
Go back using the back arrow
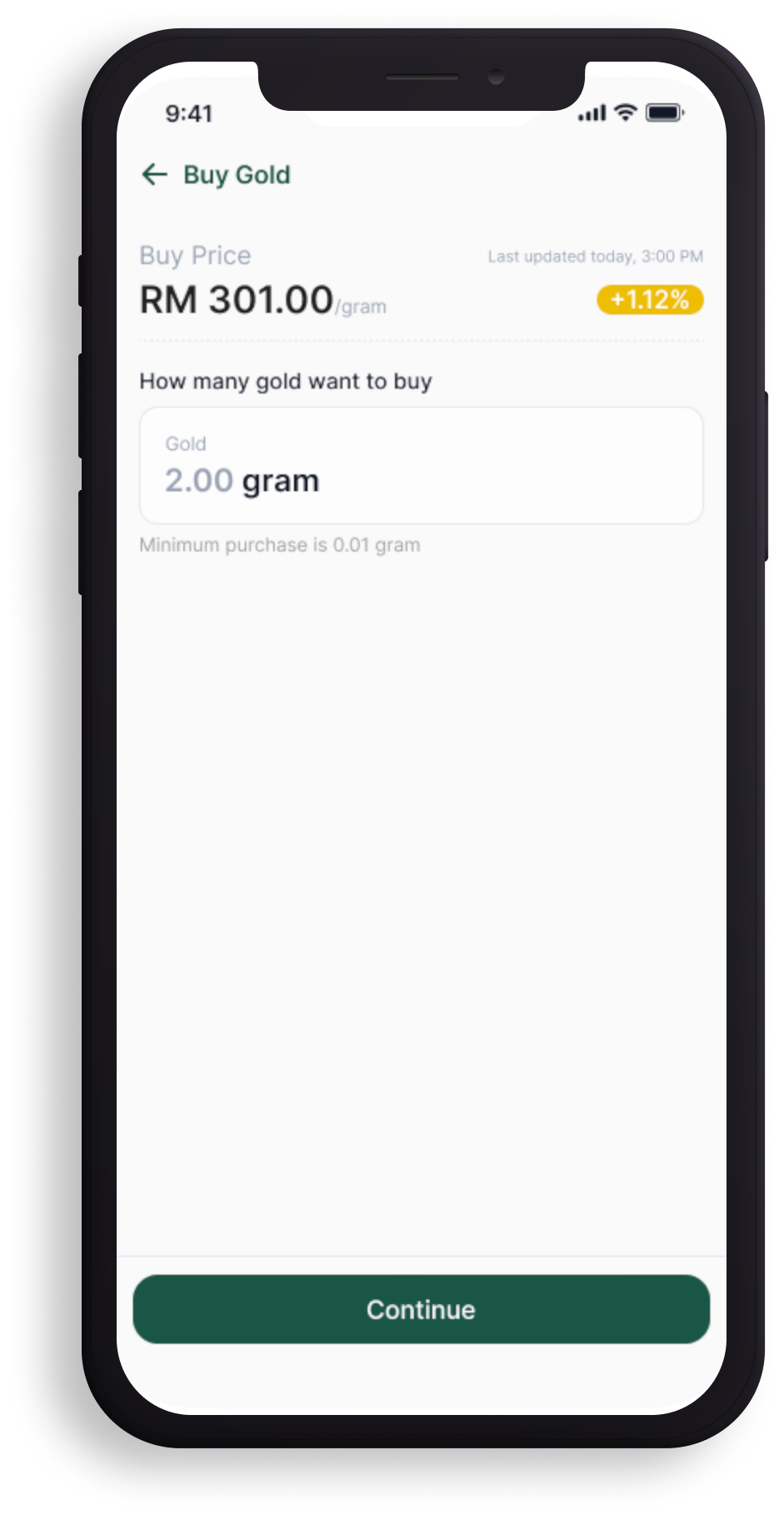click(x=155, y=175)
